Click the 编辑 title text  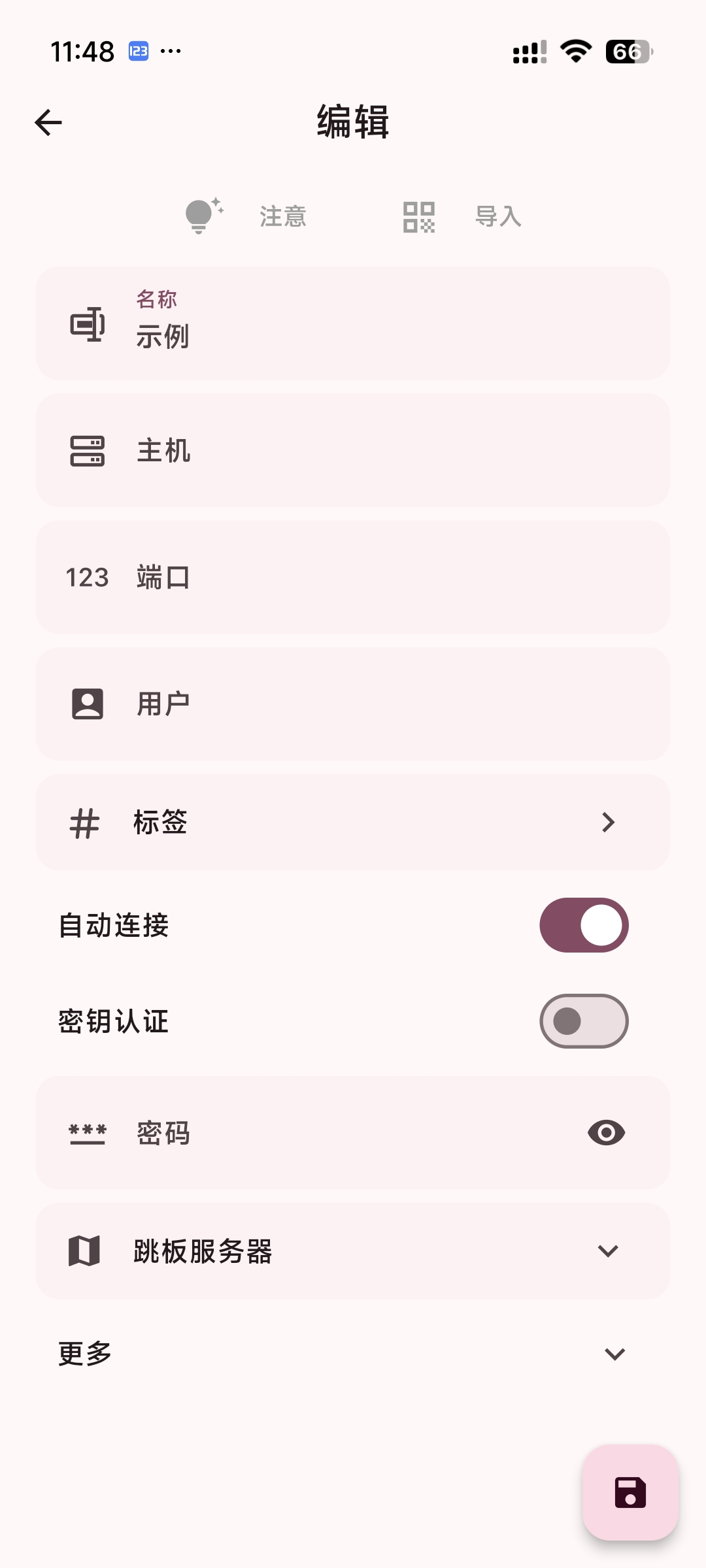pos(352,122)
